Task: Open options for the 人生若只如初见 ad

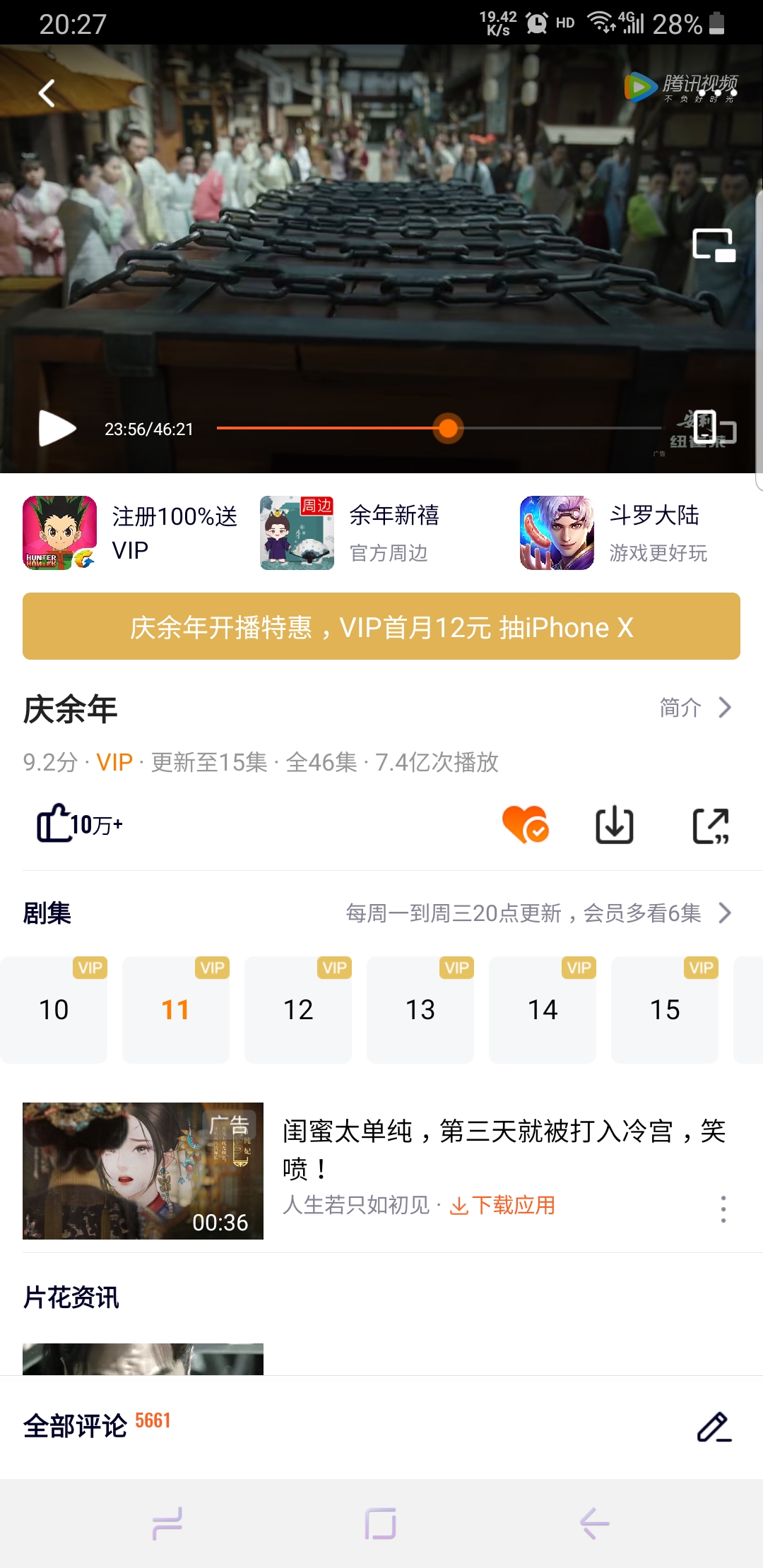Action: coord(723,1209)
